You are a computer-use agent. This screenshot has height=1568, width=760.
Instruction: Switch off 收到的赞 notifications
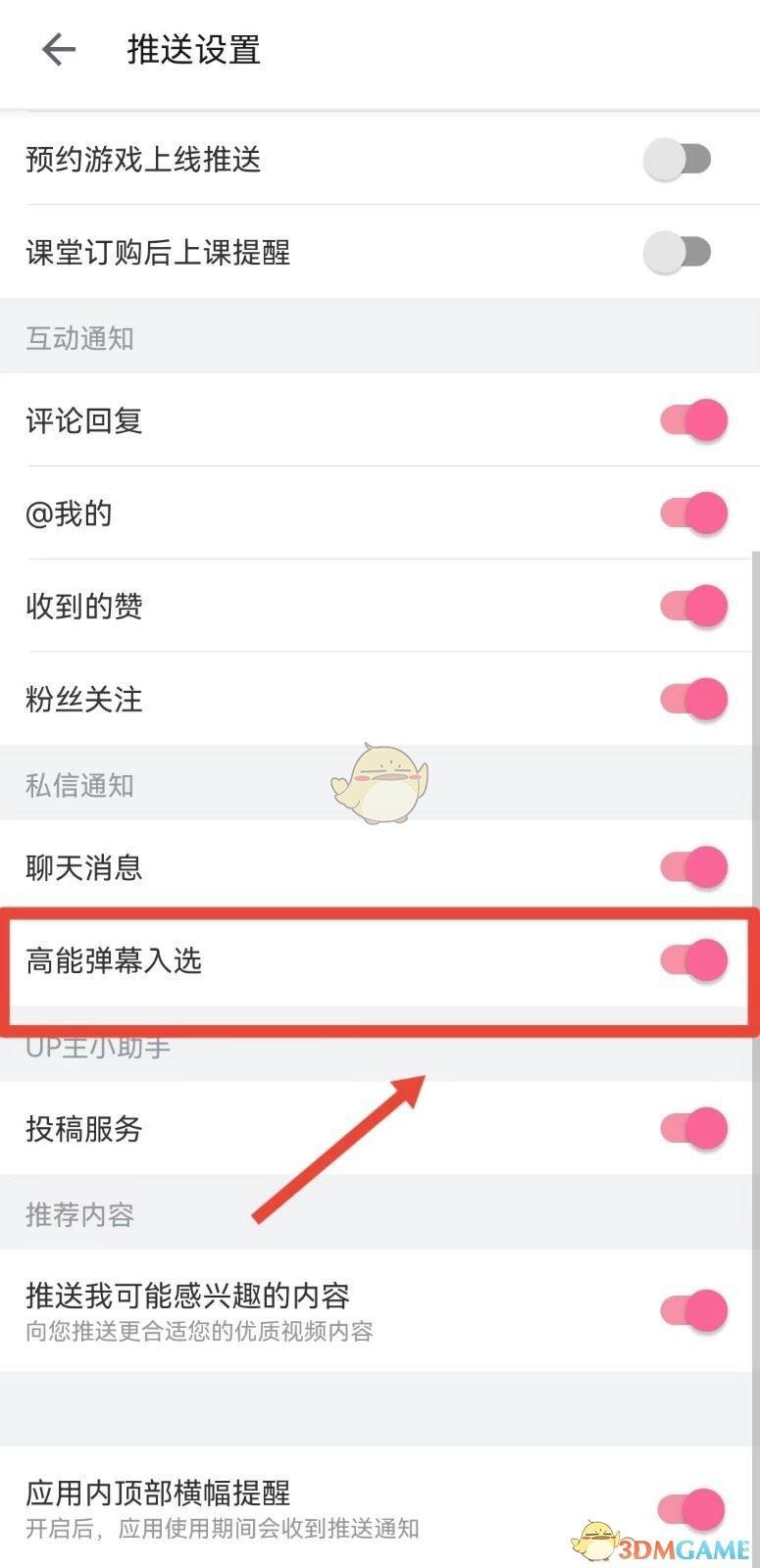(694, 607)
